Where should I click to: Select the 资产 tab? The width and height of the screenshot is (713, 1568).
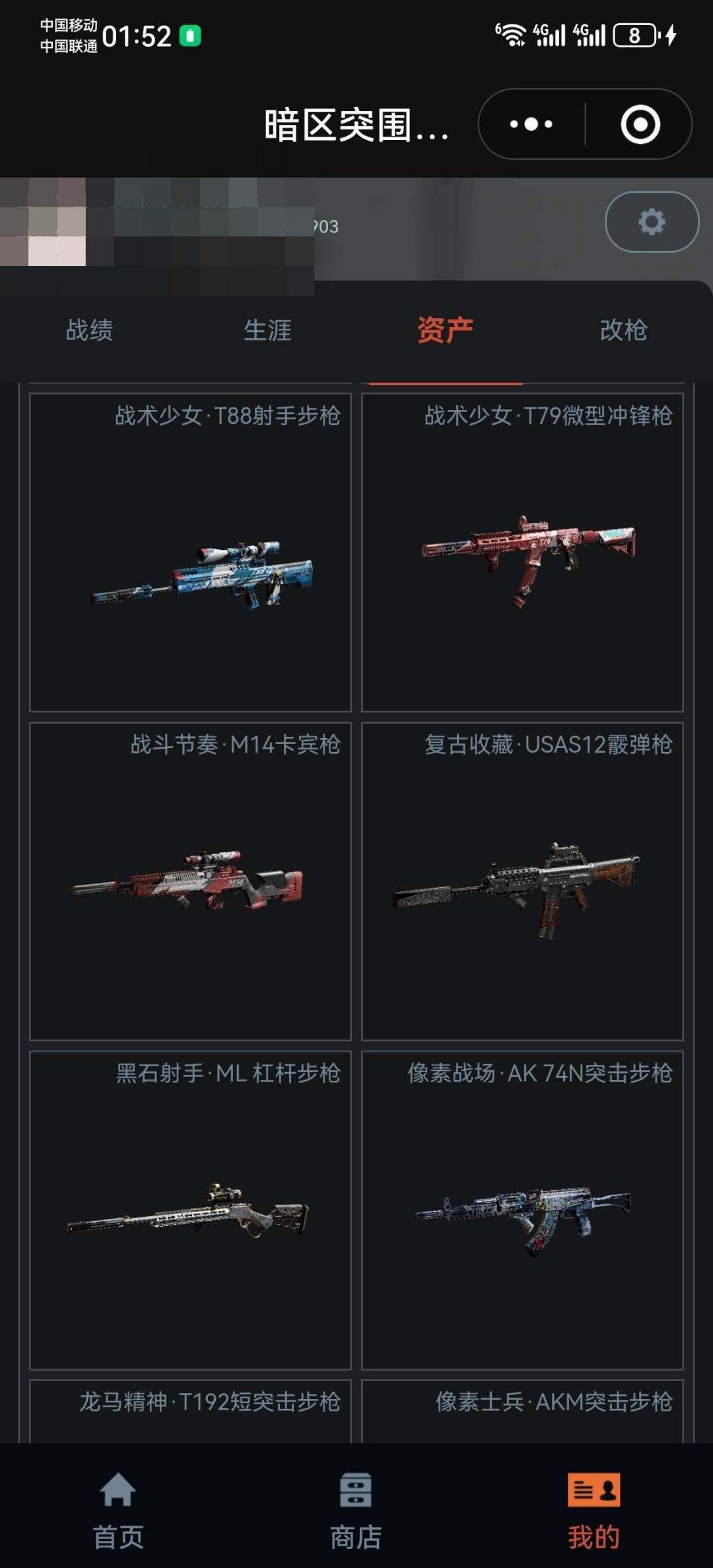[446, 330]
